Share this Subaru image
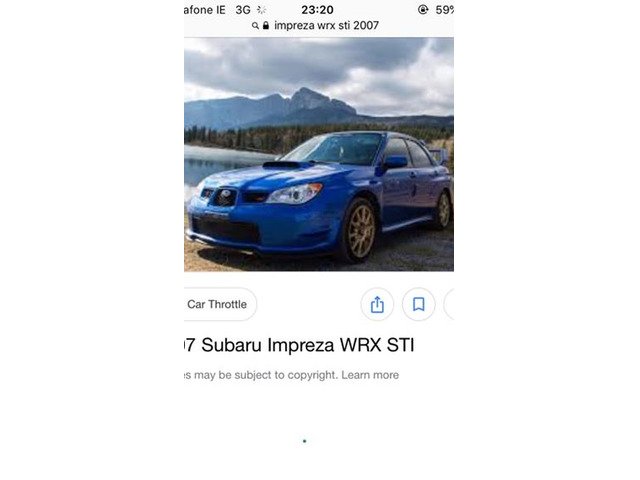Image resolution: width=640 pixels, height=480 pixels. [377, 304]
